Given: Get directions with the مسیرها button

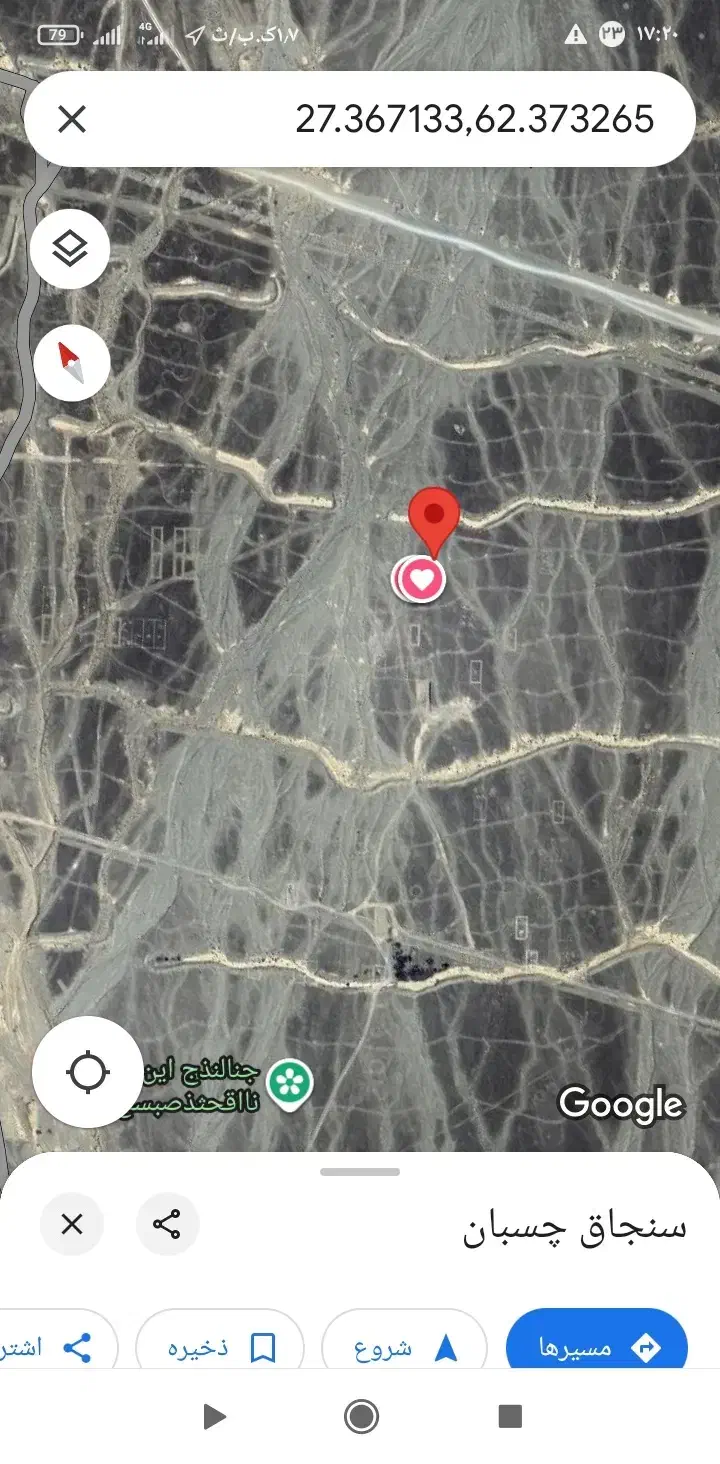Looking at the screenshot, I should [597, 1348].
